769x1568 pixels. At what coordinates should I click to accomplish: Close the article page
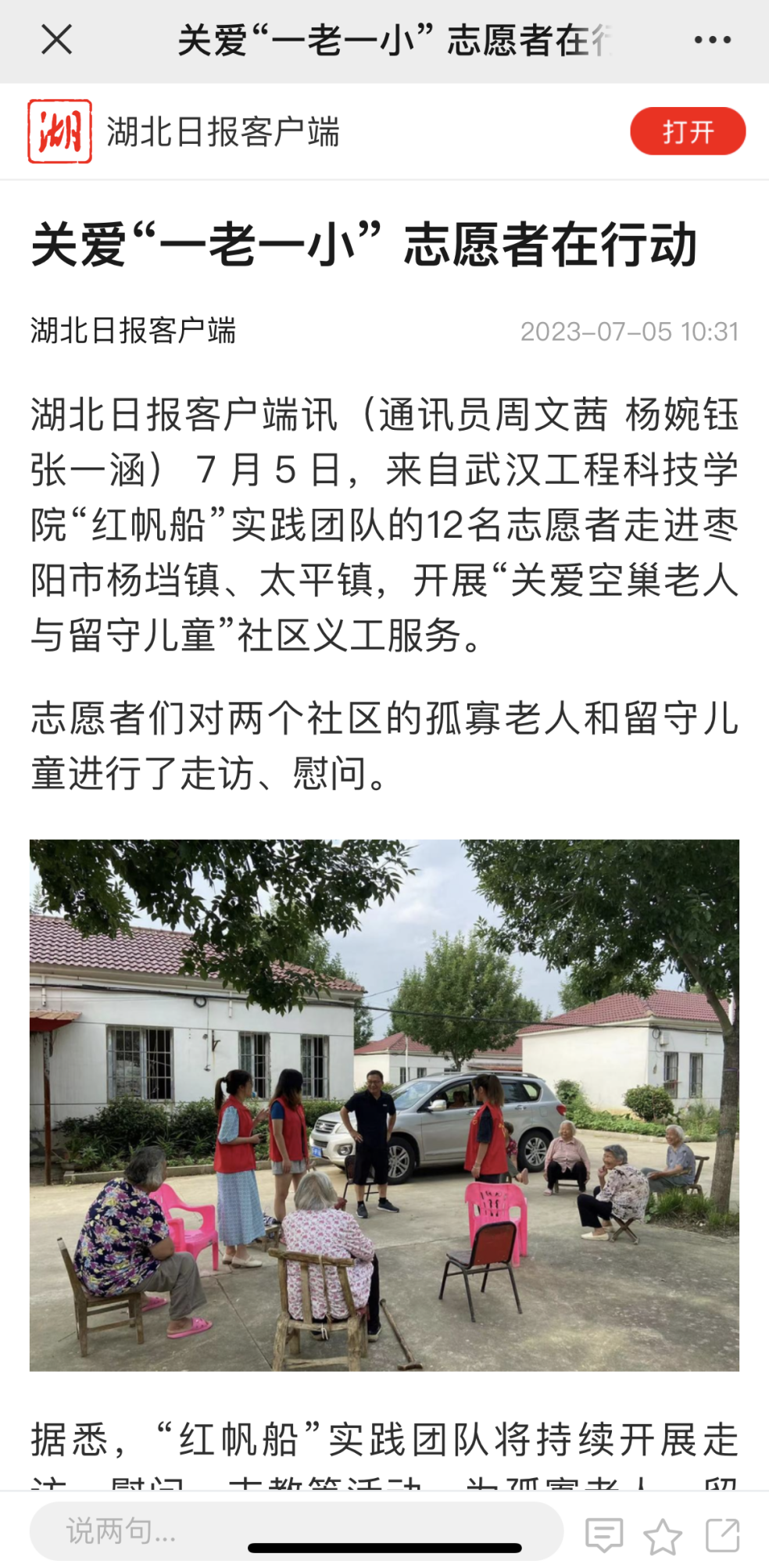56,40
